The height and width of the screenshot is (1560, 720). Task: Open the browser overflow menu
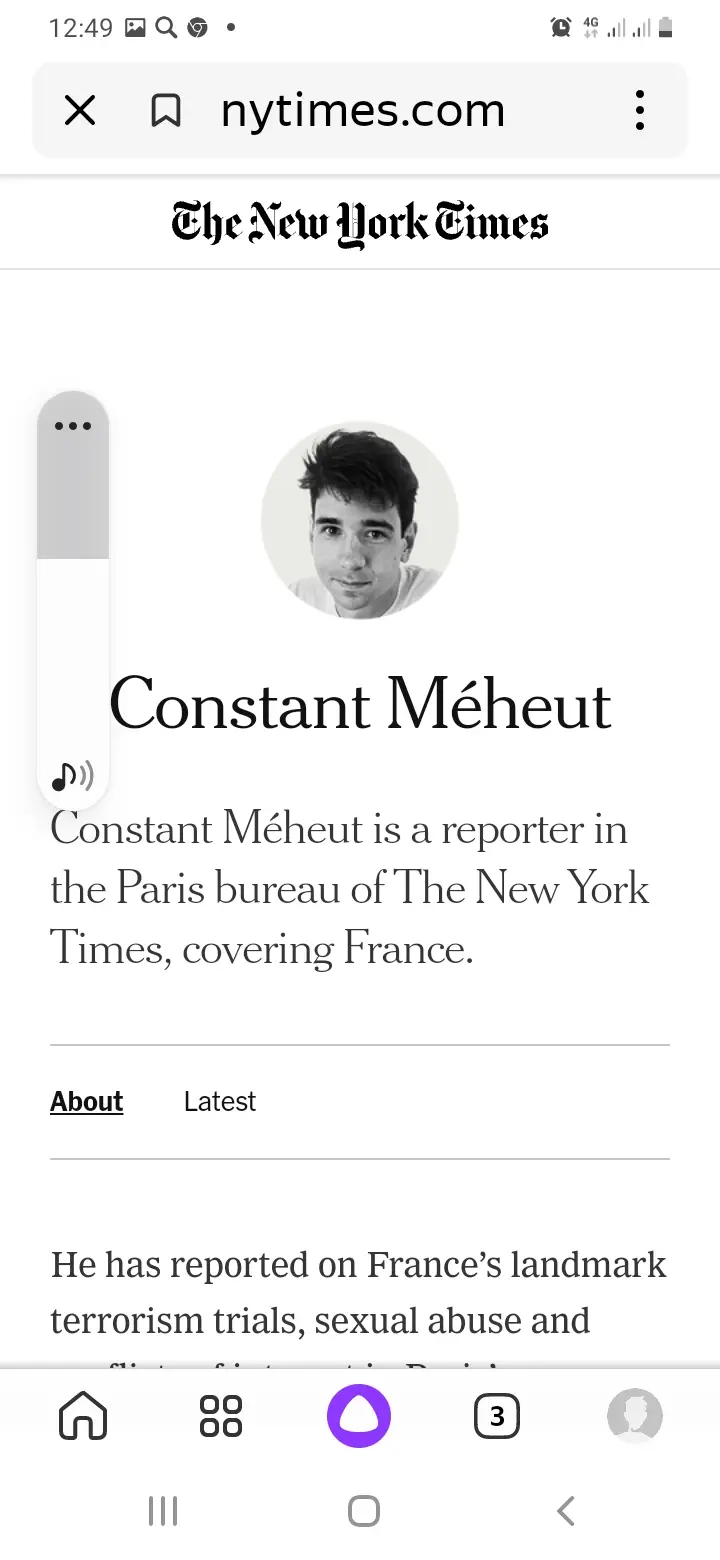pos(640,111)
